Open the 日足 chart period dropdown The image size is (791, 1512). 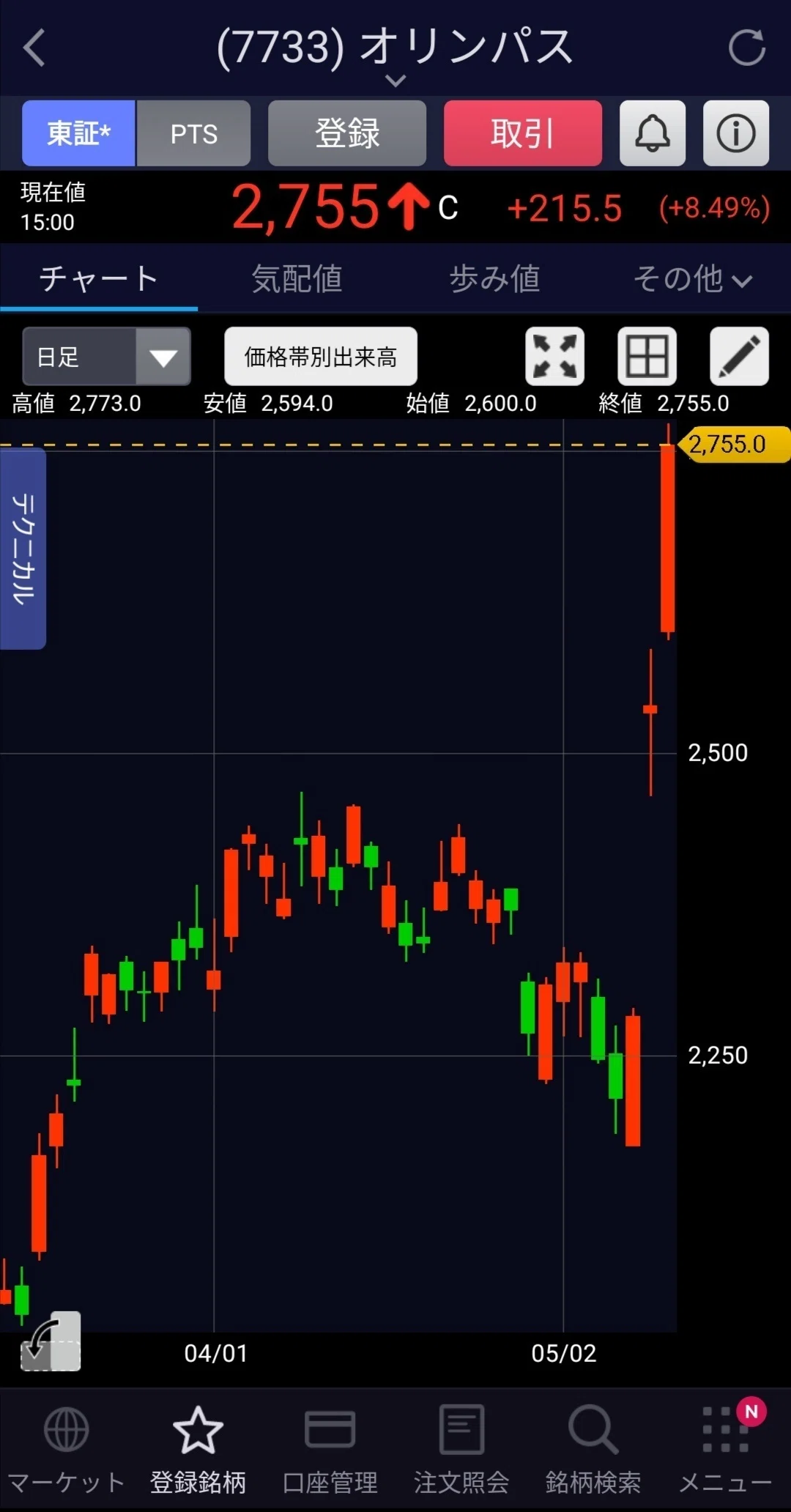[107, 357]
